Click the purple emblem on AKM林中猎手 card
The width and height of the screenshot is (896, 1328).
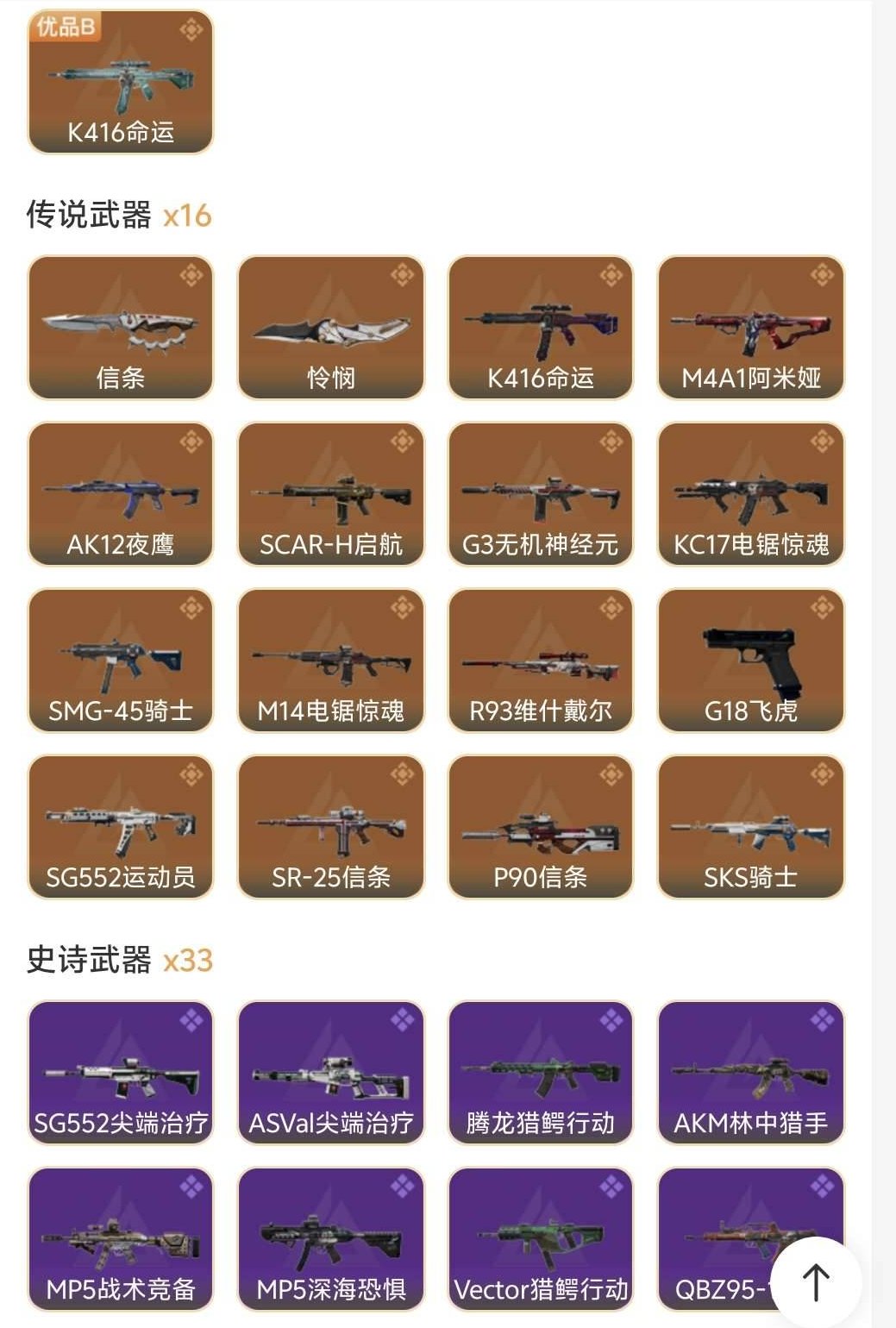click(x=818, y=1020)
